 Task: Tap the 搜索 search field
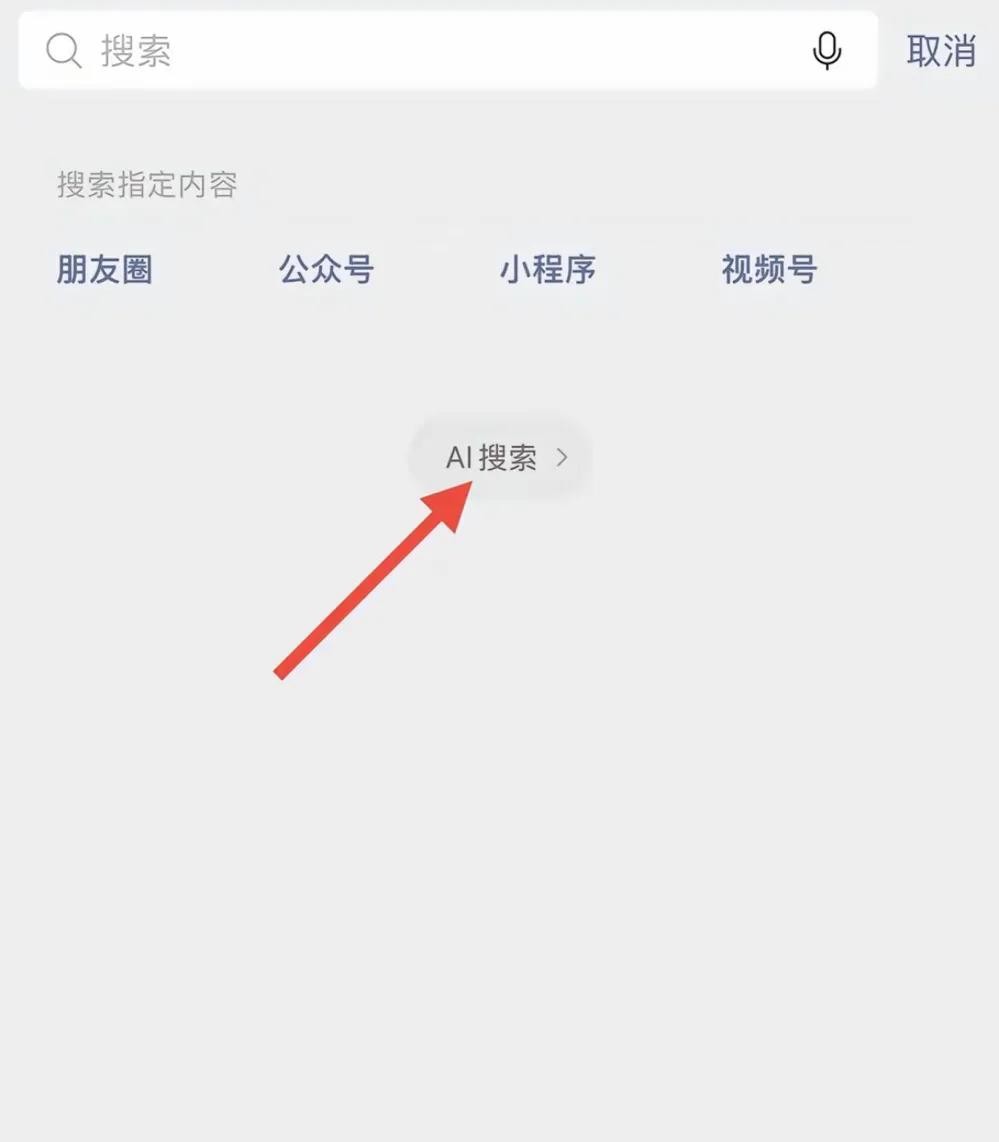(420, 50)
